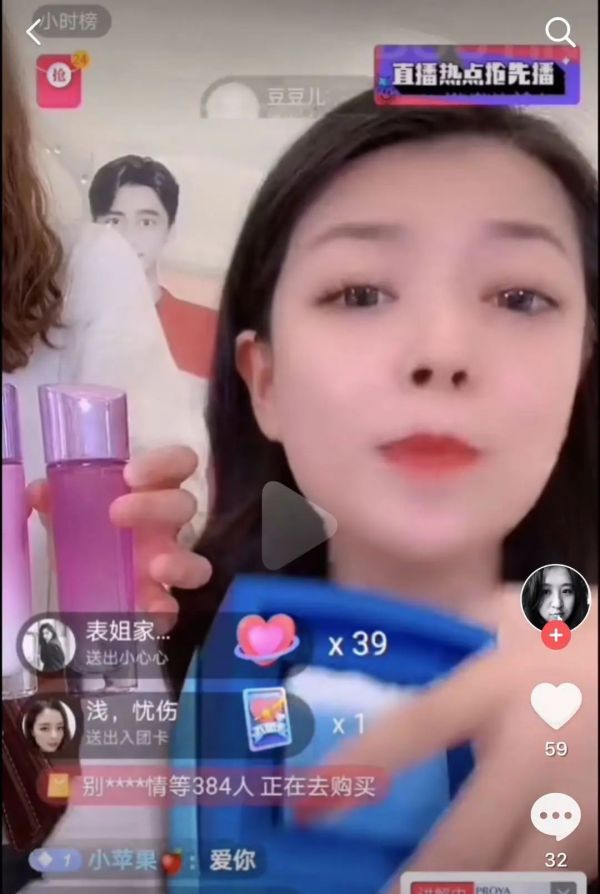Screen dimensions: 600x894
Task: Follow the creator with the red plus
Action: pos(556,635)
